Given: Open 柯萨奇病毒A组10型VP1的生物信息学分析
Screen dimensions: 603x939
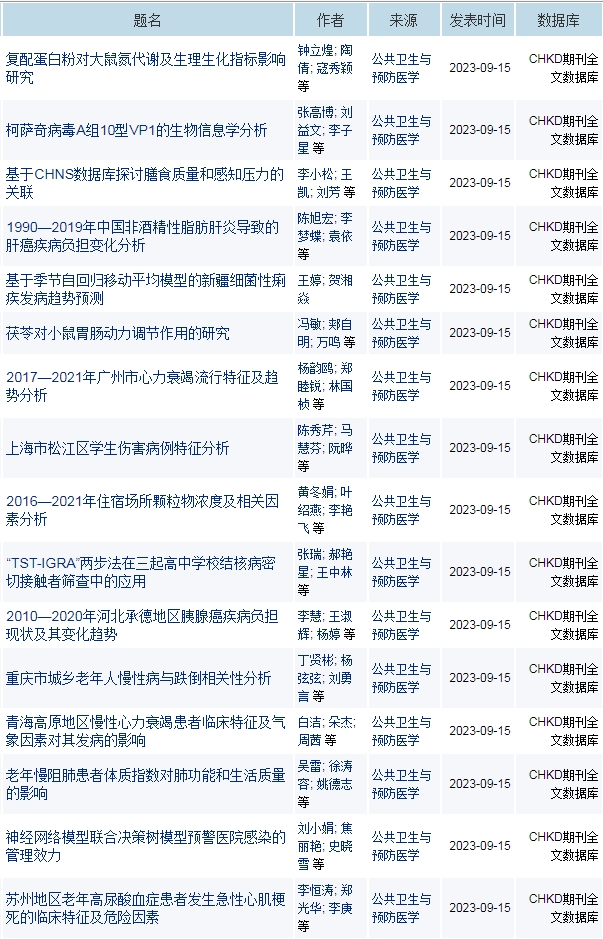Looking at the screenshot, I should click(137, 130).
